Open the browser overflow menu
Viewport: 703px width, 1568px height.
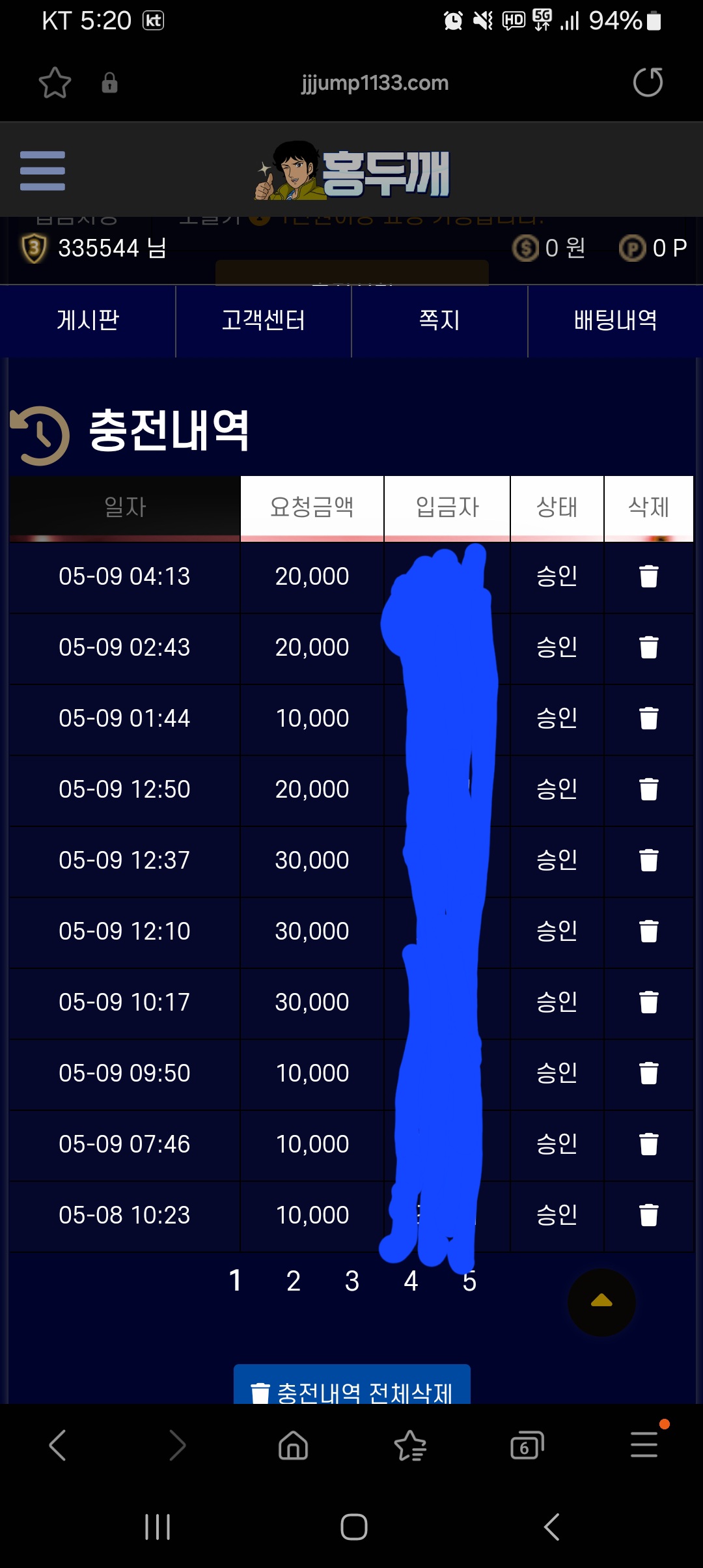point(644,1446)
